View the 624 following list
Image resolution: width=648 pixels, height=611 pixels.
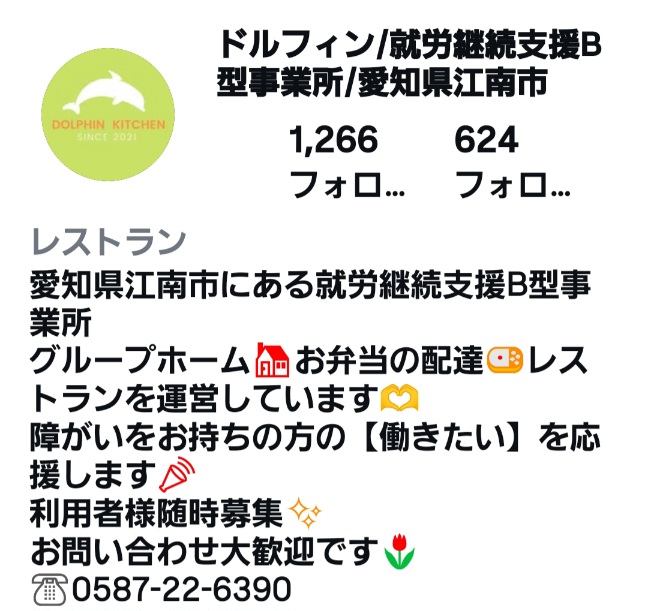[511, 161]
